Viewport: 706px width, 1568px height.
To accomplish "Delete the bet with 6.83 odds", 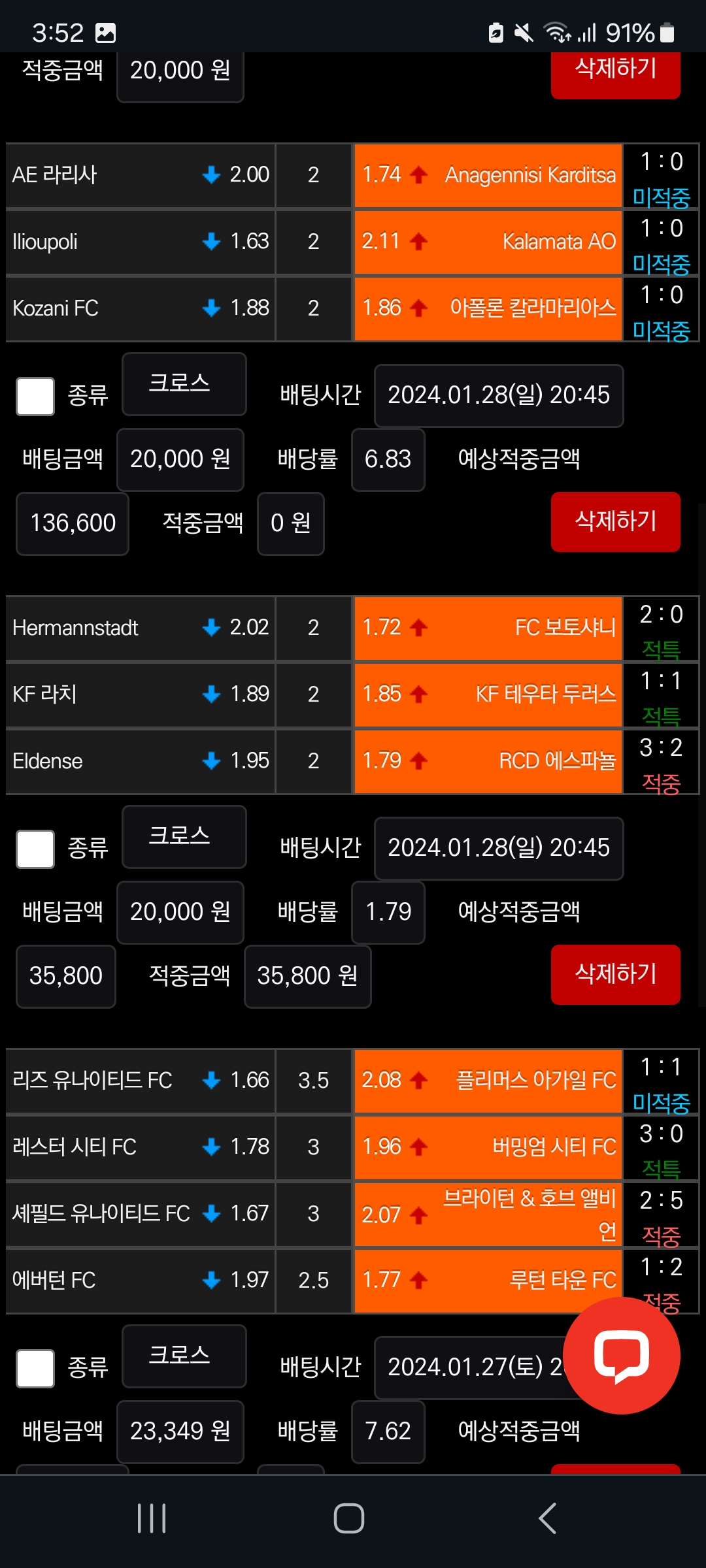I will (x=615, y=521).
